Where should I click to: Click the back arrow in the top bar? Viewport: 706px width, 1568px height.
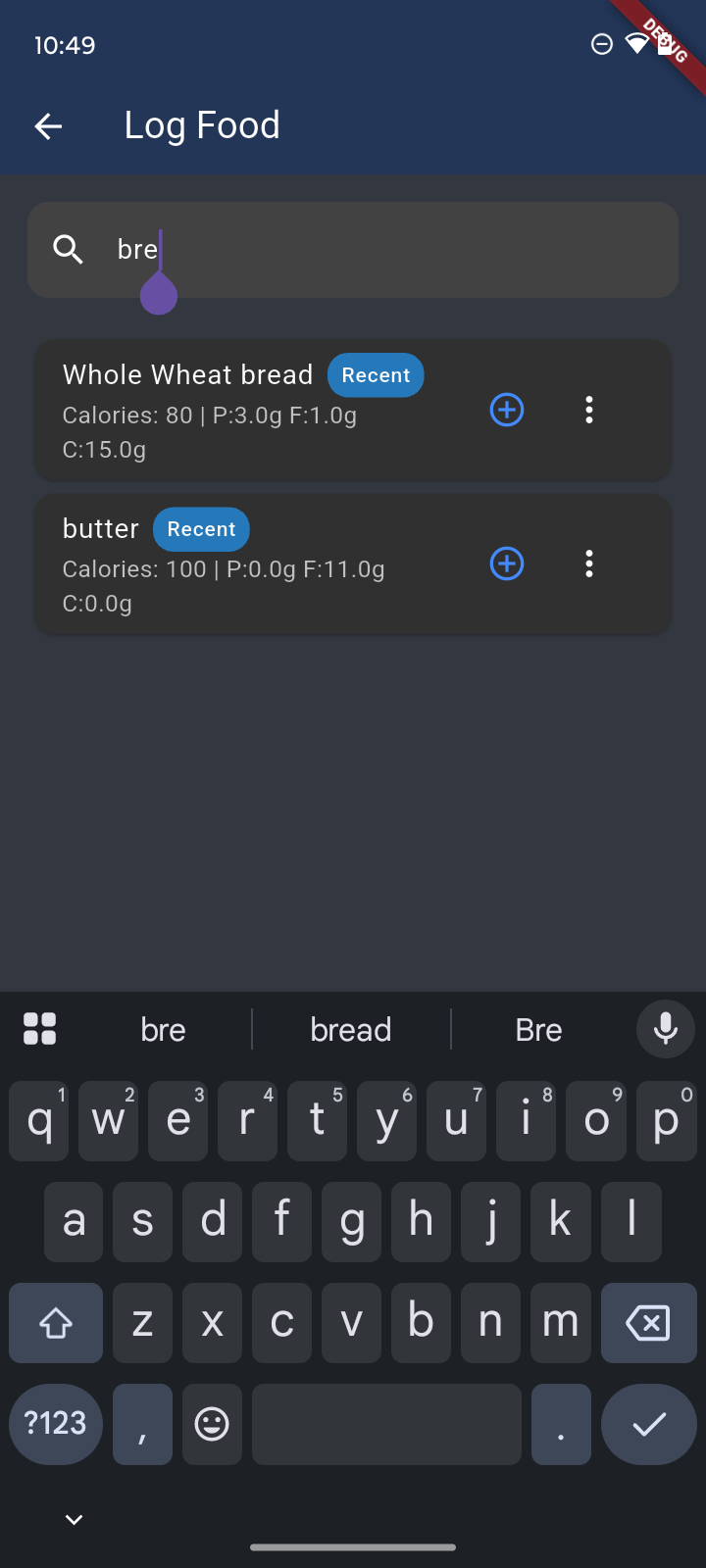coord(48,126)
